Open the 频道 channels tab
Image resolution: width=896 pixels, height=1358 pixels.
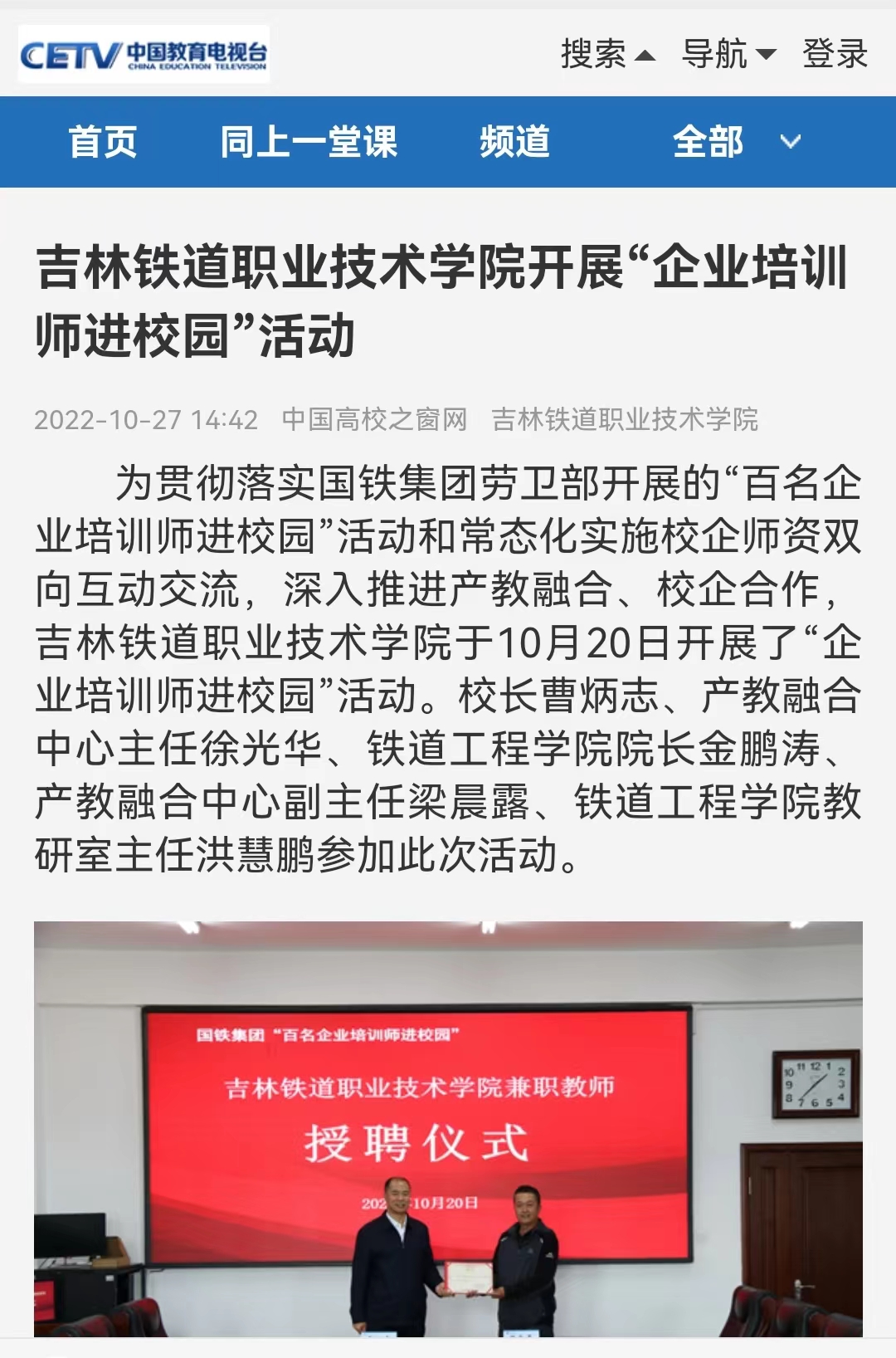[514, 142]
